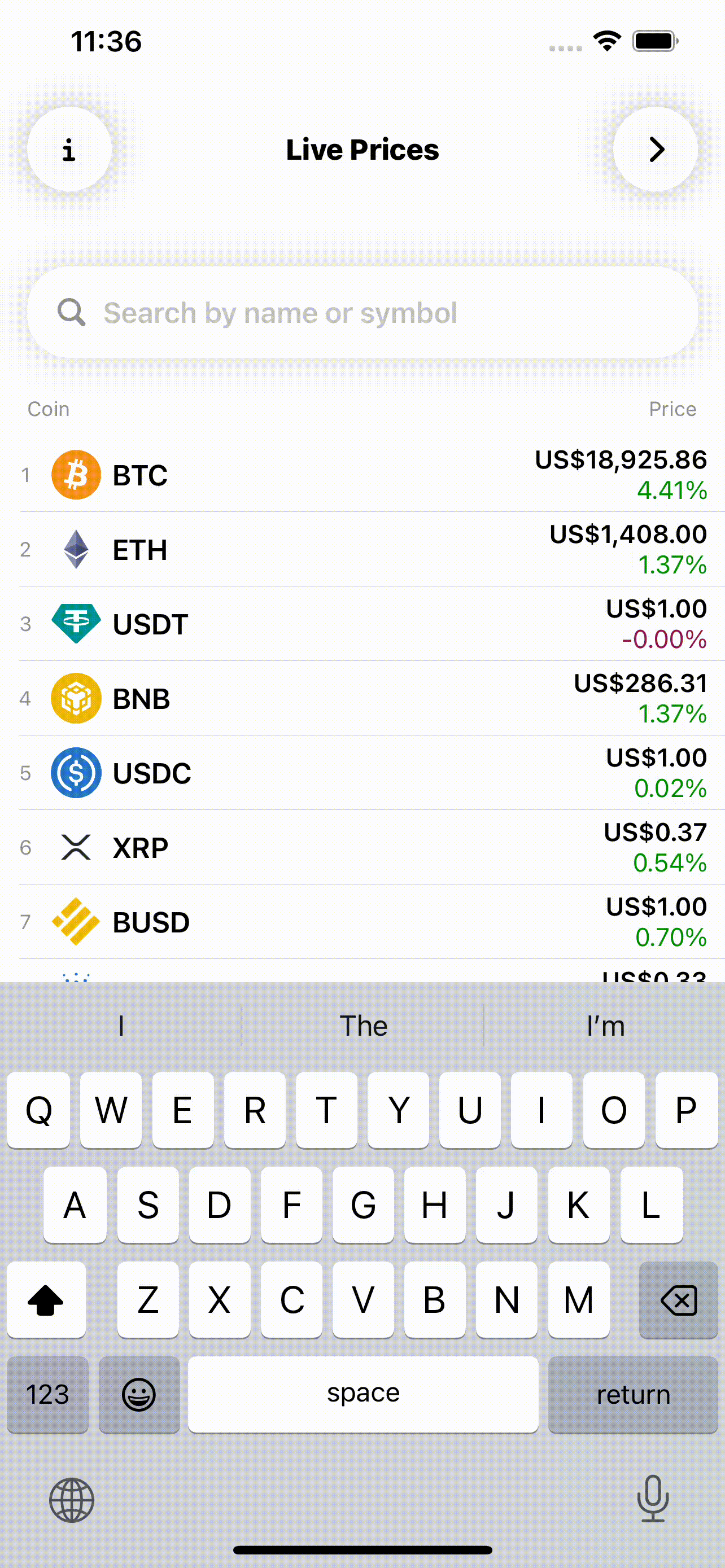Switch keyboard to 123 numbers

47,1395
